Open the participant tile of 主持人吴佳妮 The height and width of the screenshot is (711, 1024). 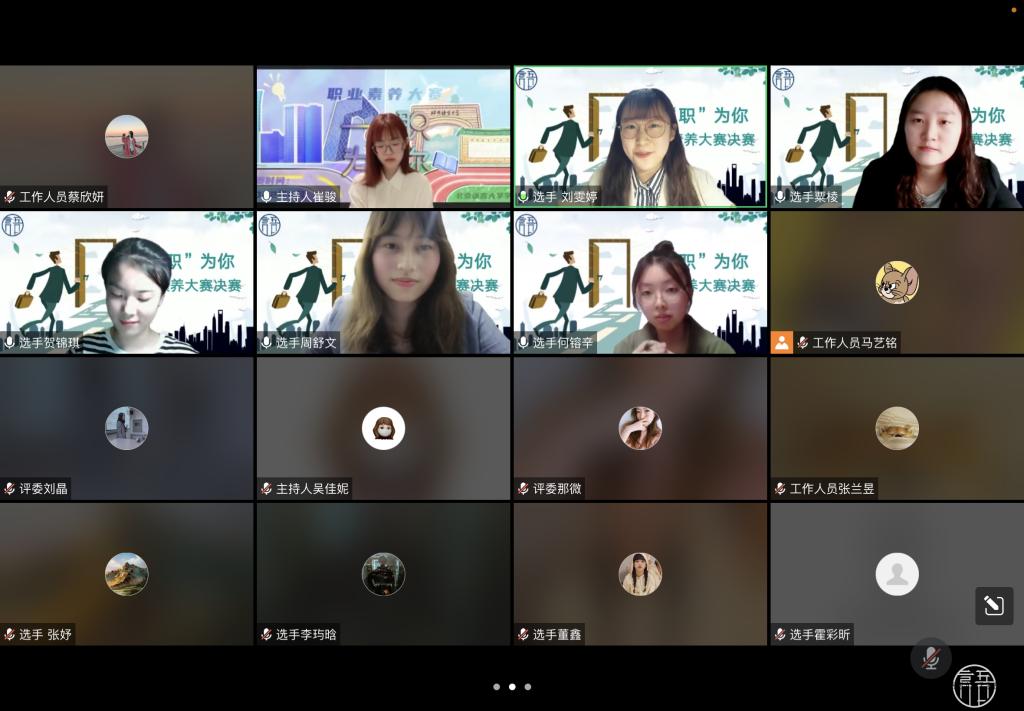tap(383, 428)
